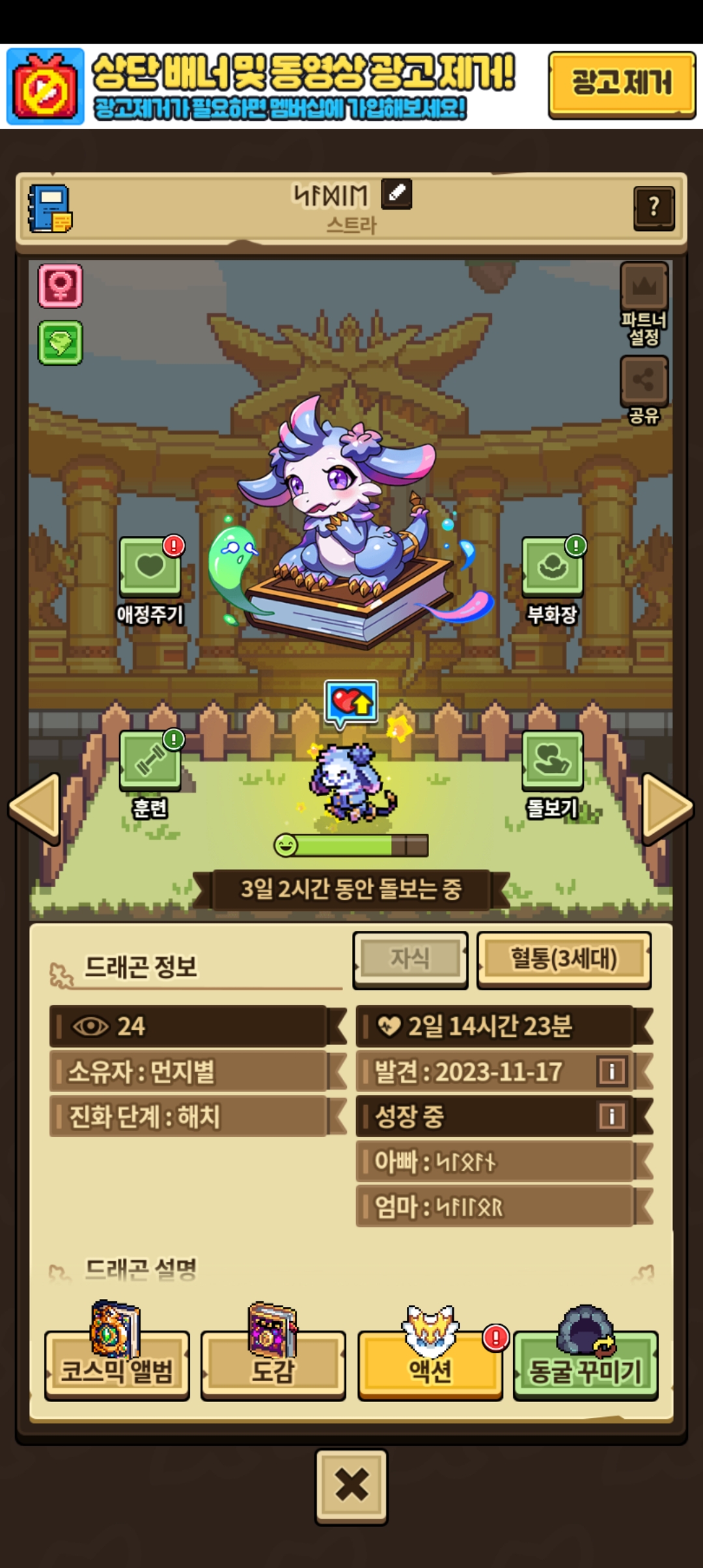Screen dimensions: 703x1568
Task: Show info icon next to 성장 중
Action: tap(611, 1116)
